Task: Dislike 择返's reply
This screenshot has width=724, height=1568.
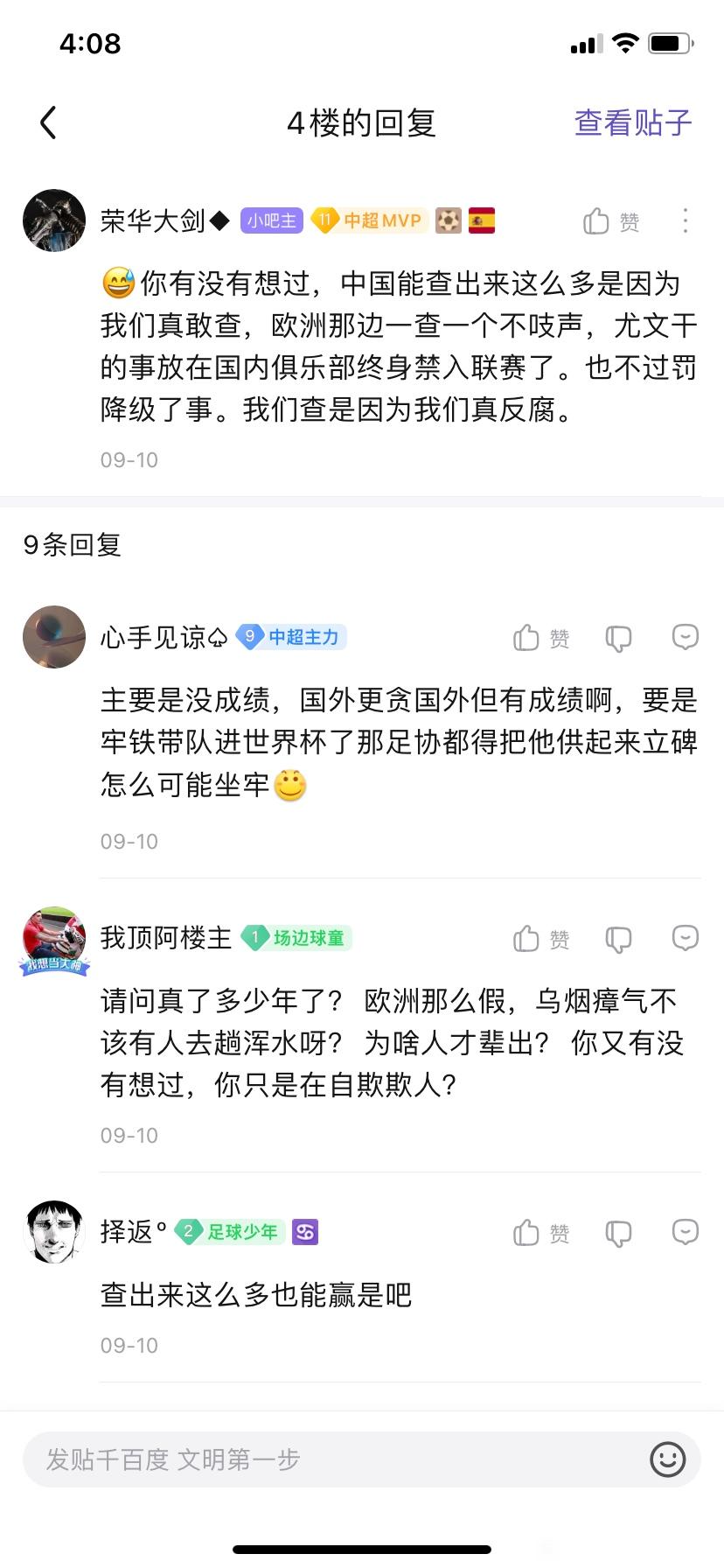Action: [x=618, y=1234]
